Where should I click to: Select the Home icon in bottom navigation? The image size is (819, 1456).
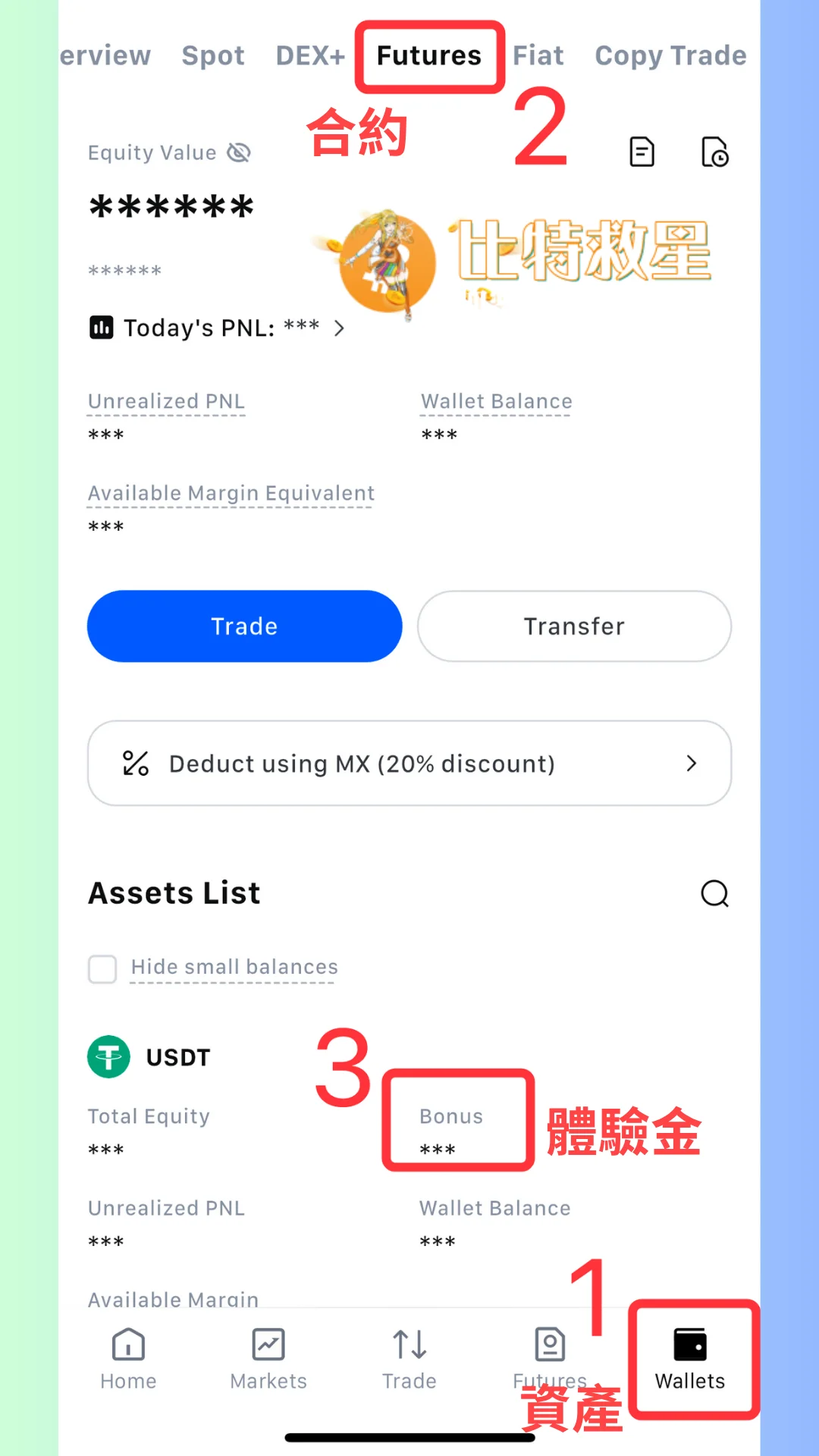[127, 1344]
